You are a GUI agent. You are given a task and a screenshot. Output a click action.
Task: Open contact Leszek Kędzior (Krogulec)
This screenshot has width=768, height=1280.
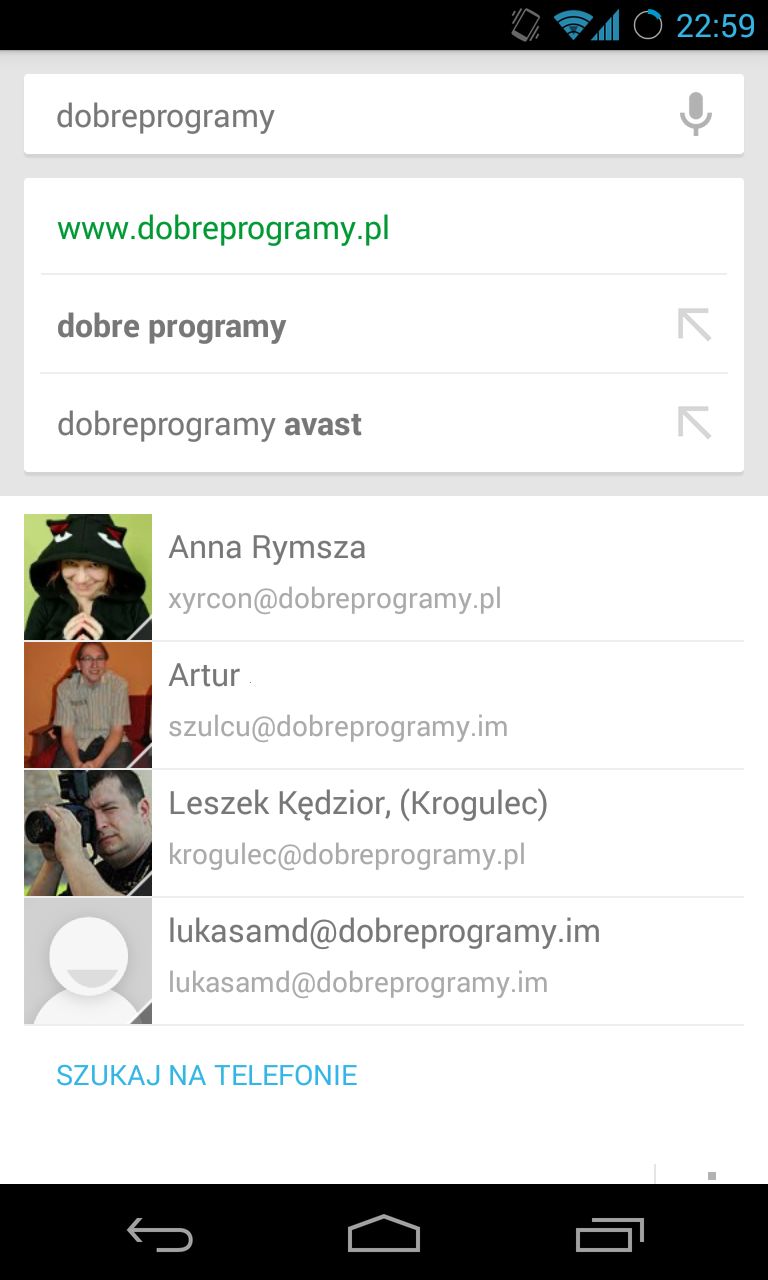tap(384, 833)
